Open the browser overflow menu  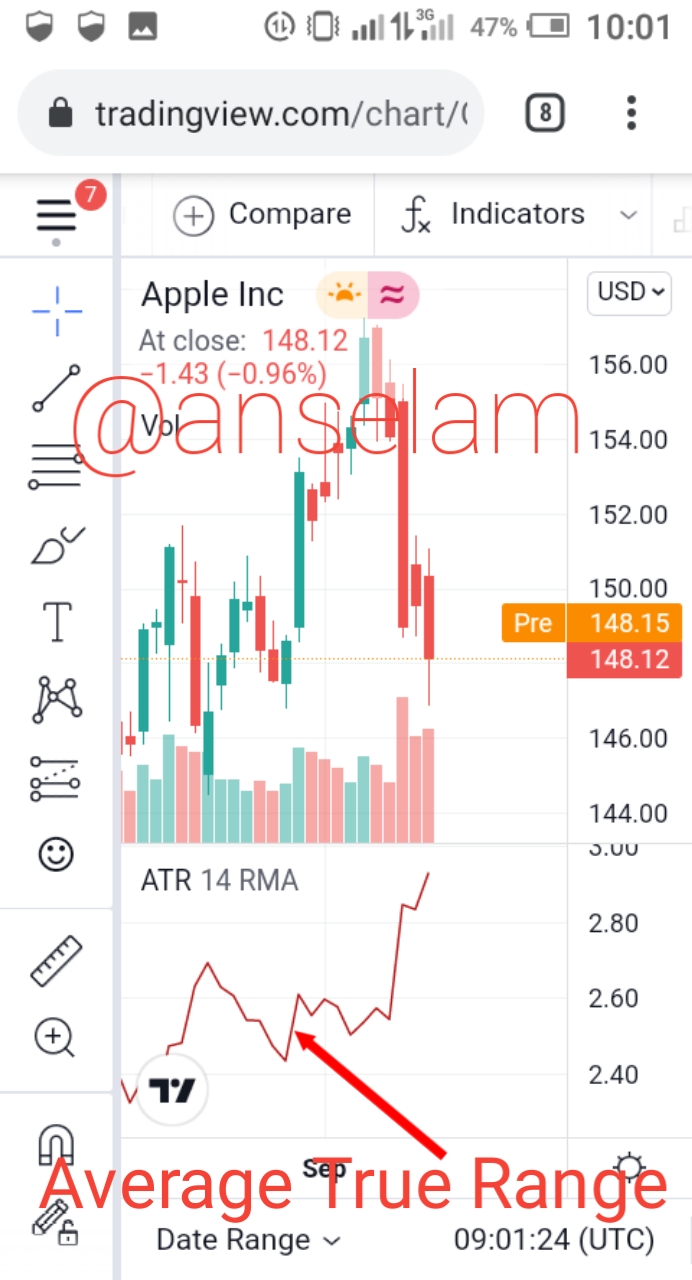[631, 113]
